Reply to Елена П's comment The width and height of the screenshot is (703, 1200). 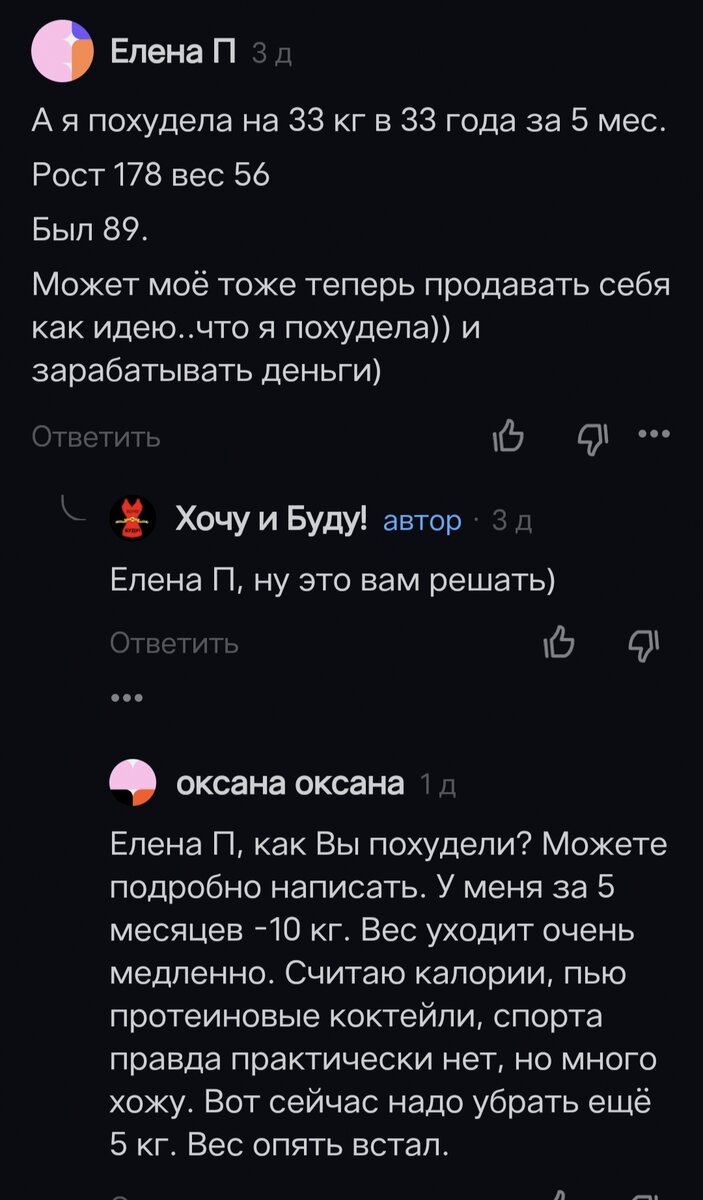tap(96, 437)
